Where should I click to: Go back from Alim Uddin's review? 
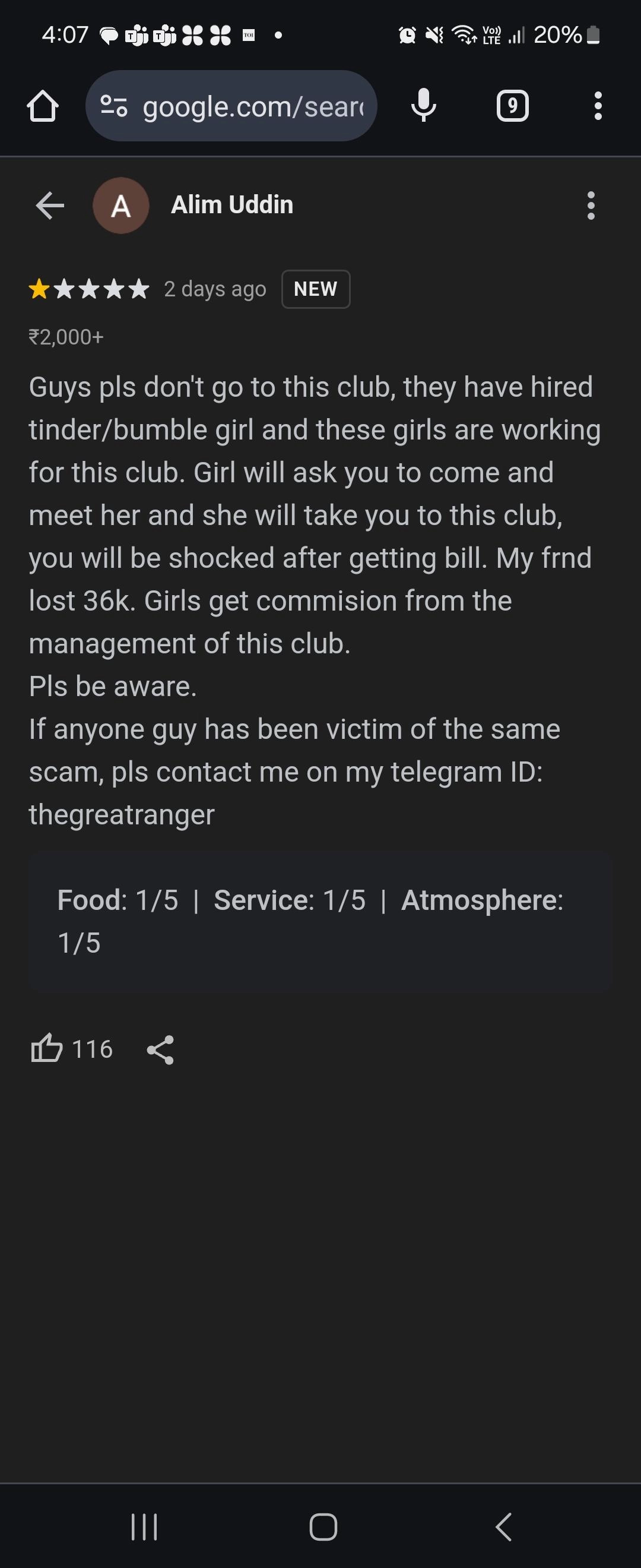[x=50, y=205]
